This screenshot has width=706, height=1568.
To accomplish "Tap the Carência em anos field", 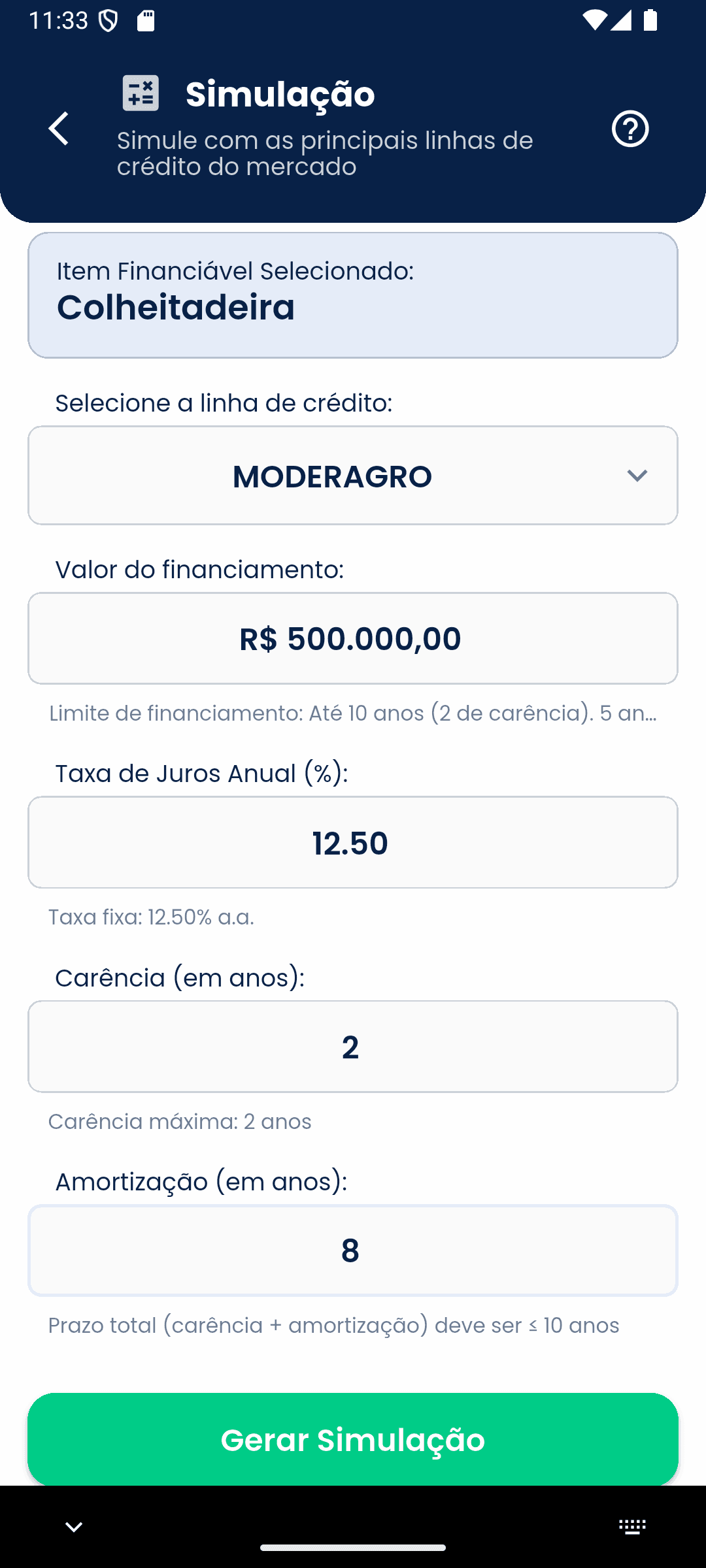I will 353,1046.
